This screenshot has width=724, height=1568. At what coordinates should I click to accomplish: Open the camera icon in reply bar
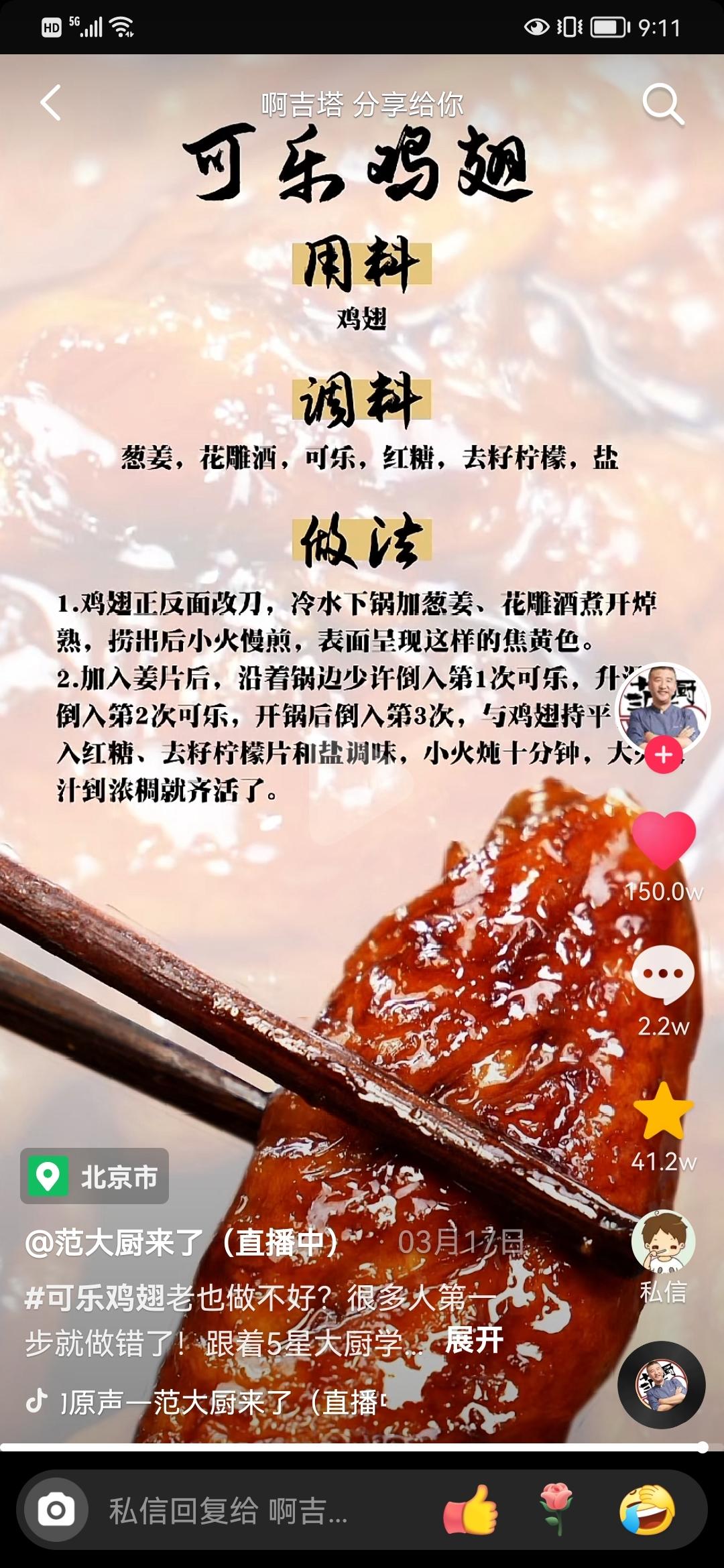pyautogui.click(x=56, y=1510)
